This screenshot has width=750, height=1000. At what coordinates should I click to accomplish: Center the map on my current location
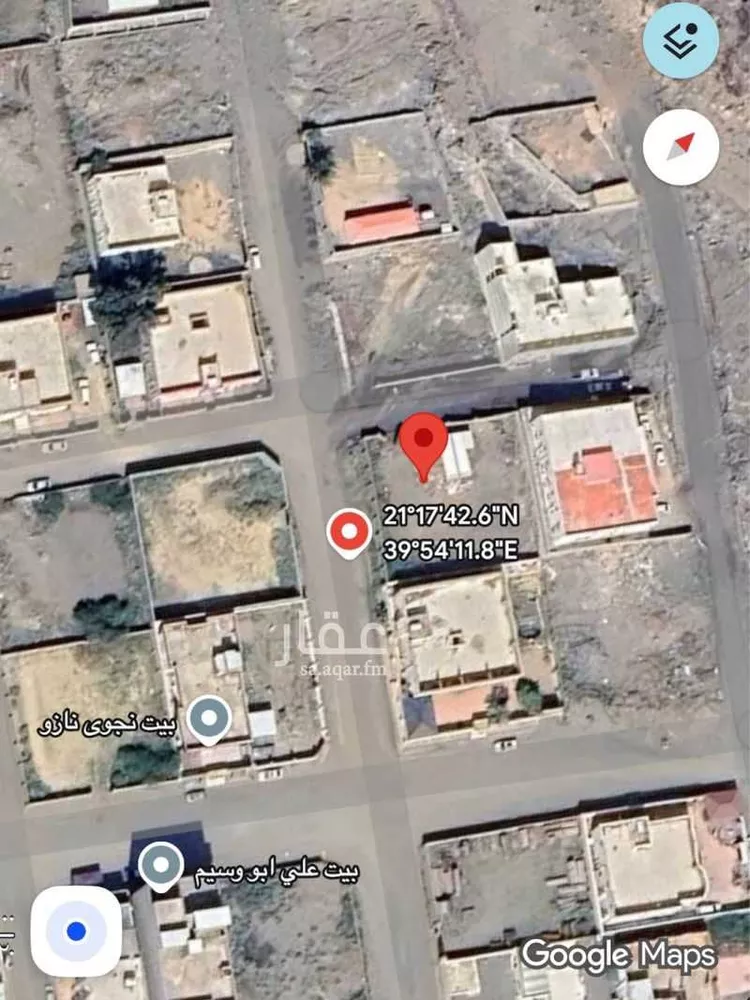pyautogui.click(x=76, y=932)
